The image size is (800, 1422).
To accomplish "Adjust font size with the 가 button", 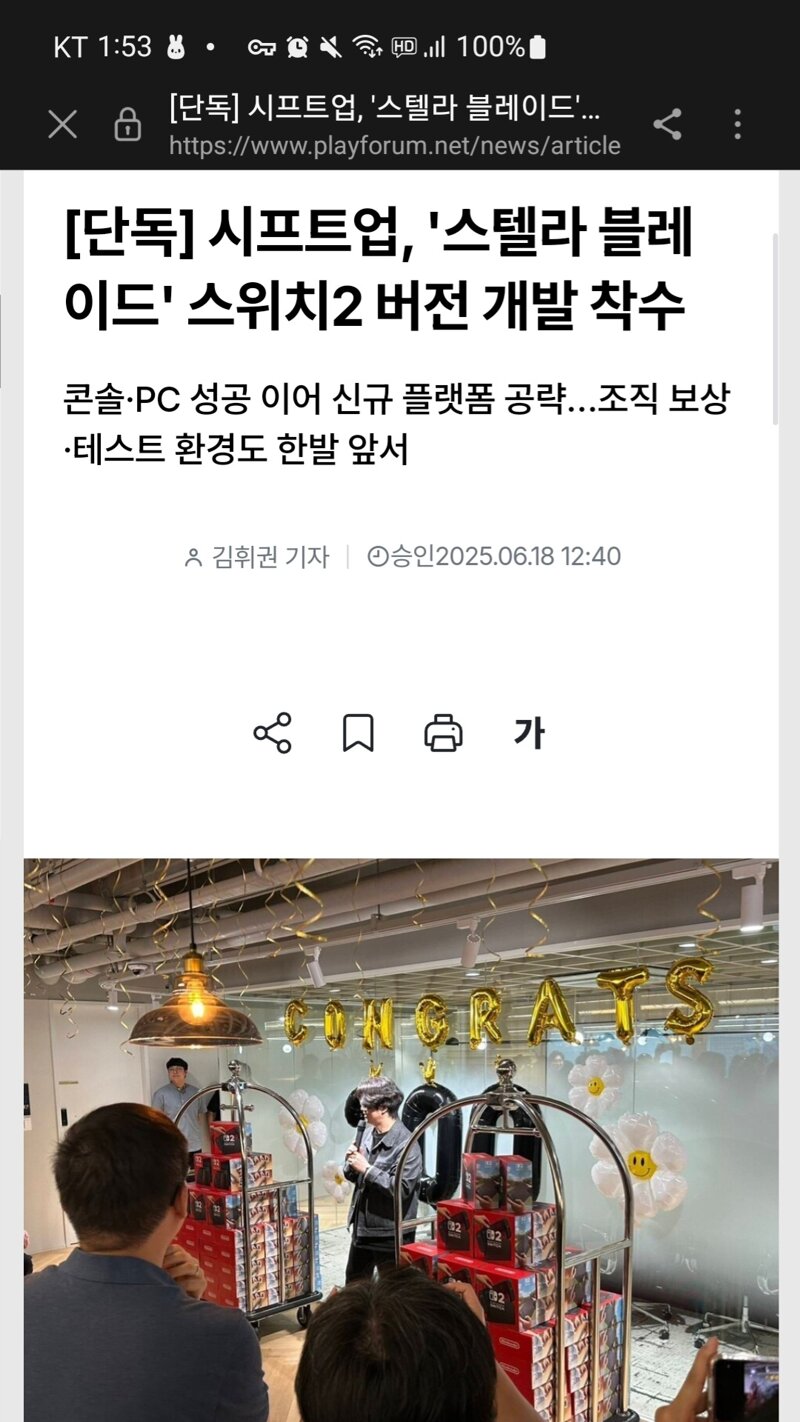I will tap(528, 733).
